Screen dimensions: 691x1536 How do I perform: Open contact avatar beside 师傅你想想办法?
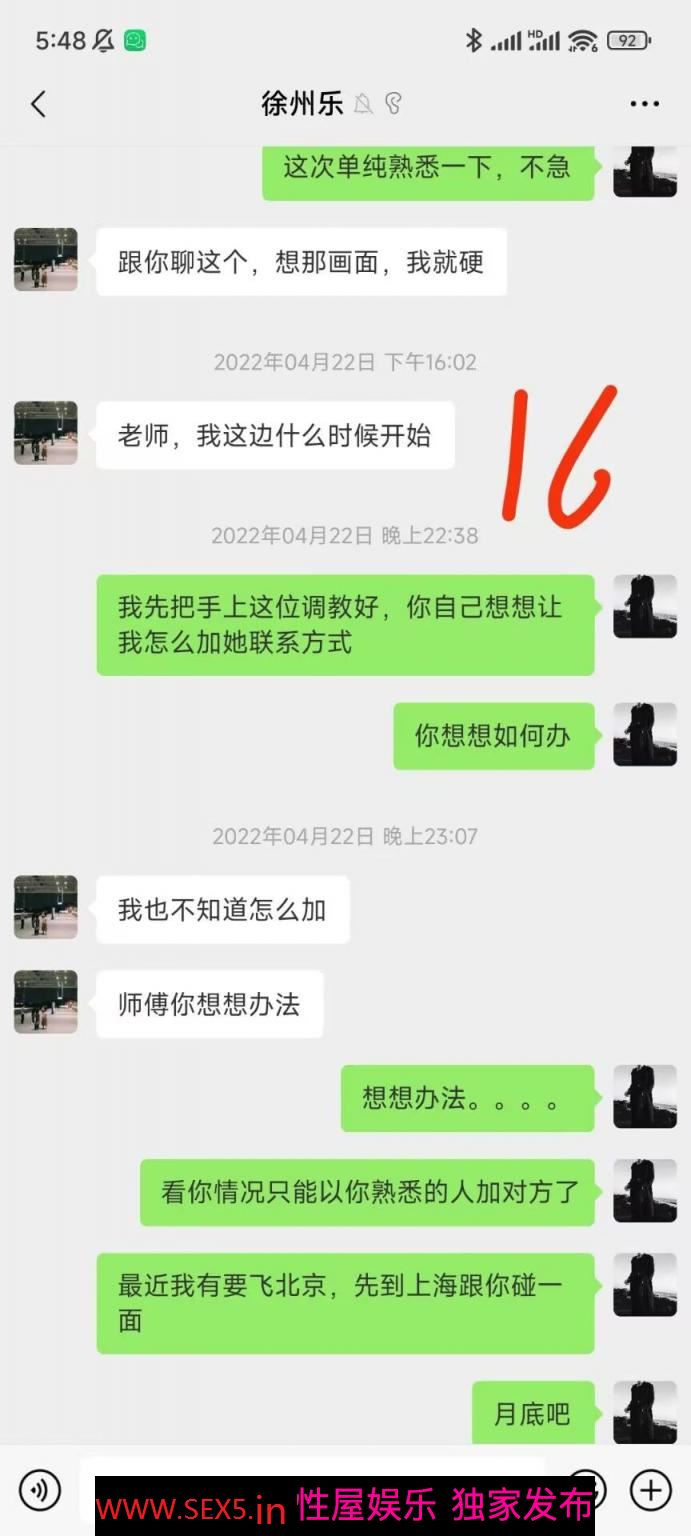point(46,1002)
